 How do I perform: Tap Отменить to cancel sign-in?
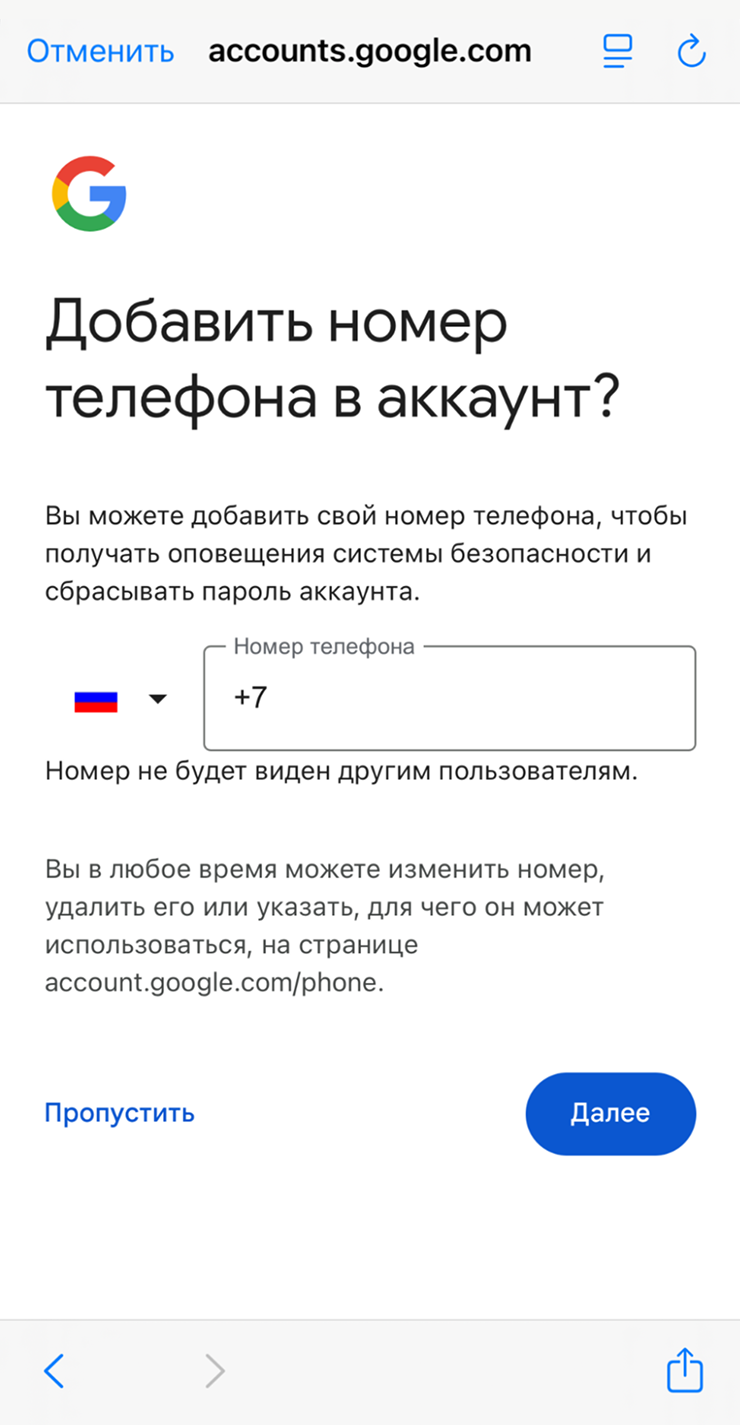click(x=100, y=51)
